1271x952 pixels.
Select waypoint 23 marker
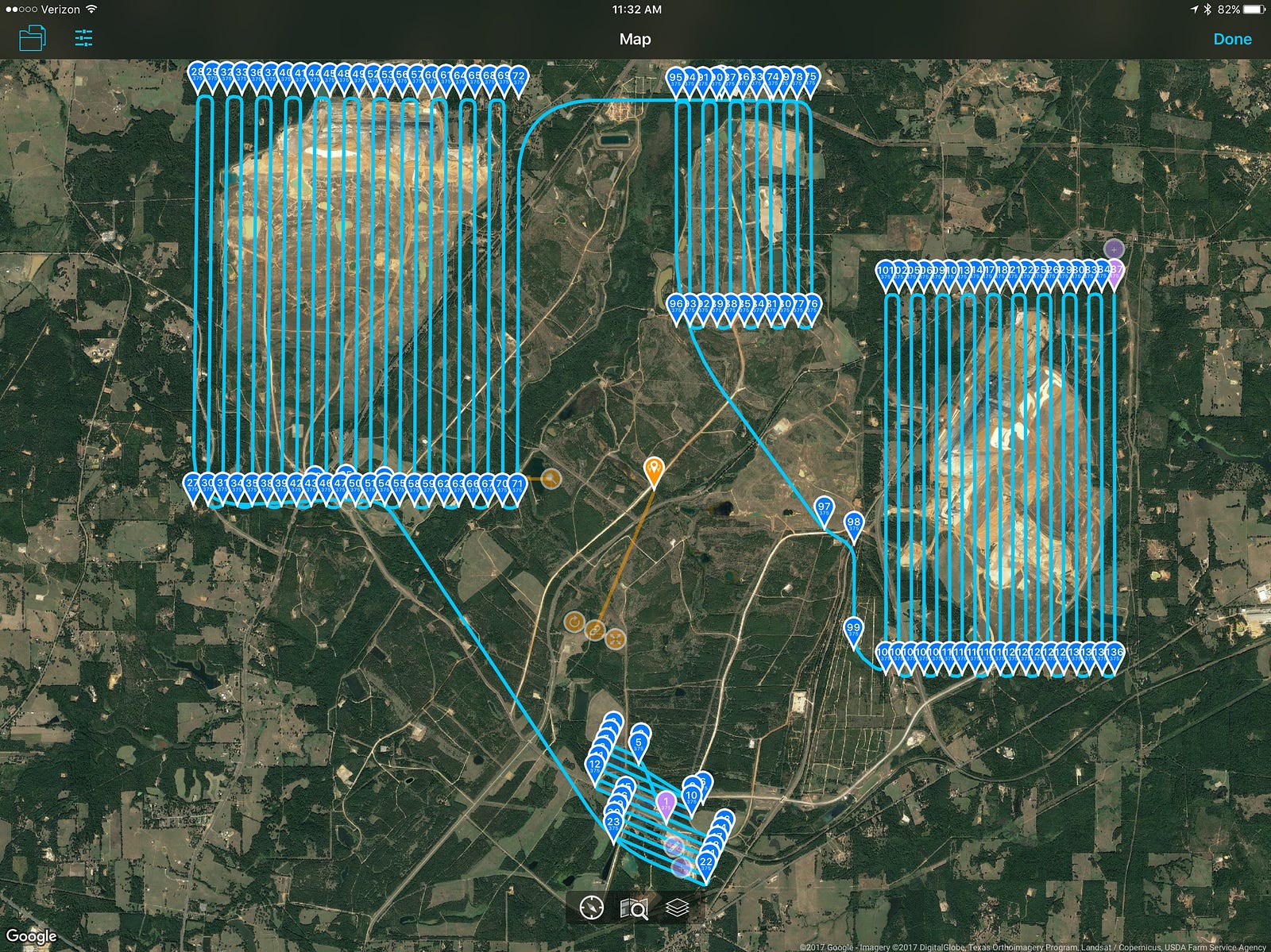(613, 823)
